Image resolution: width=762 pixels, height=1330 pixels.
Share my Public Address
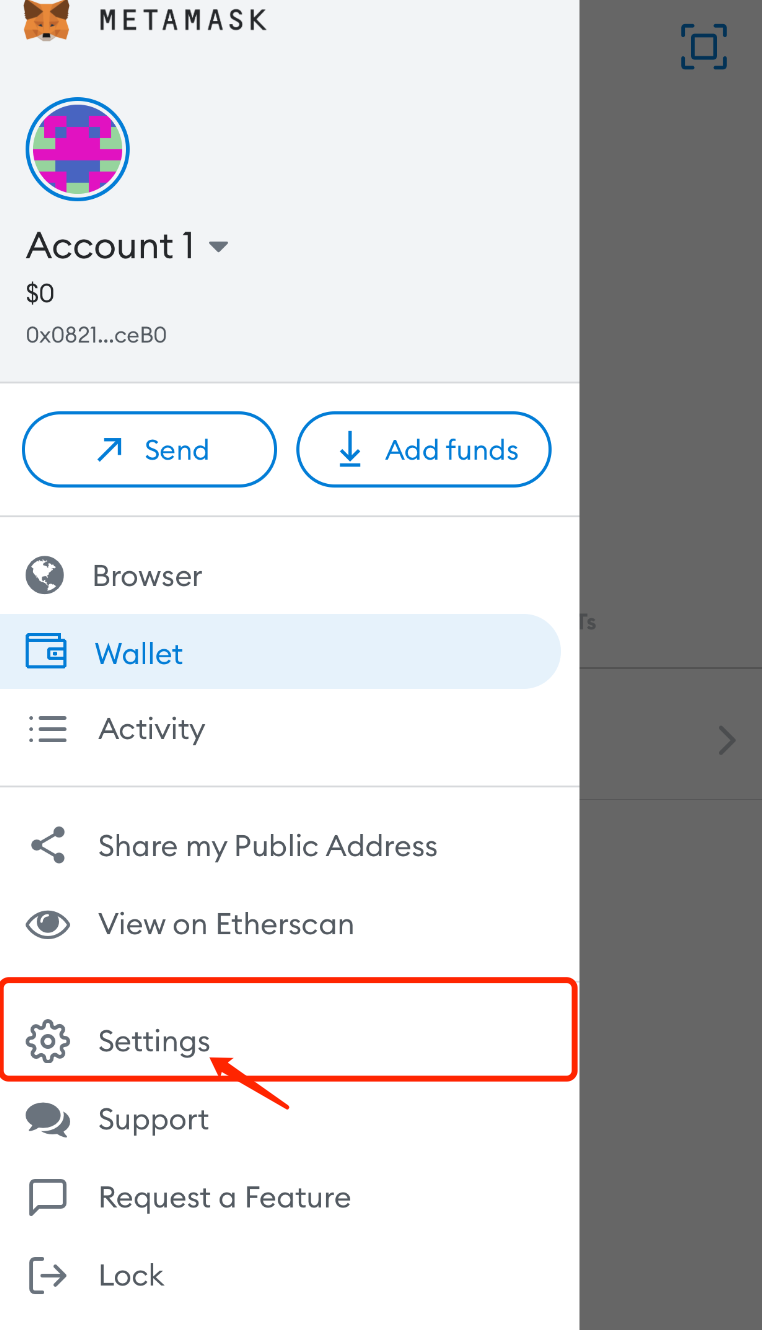point(290,846)
